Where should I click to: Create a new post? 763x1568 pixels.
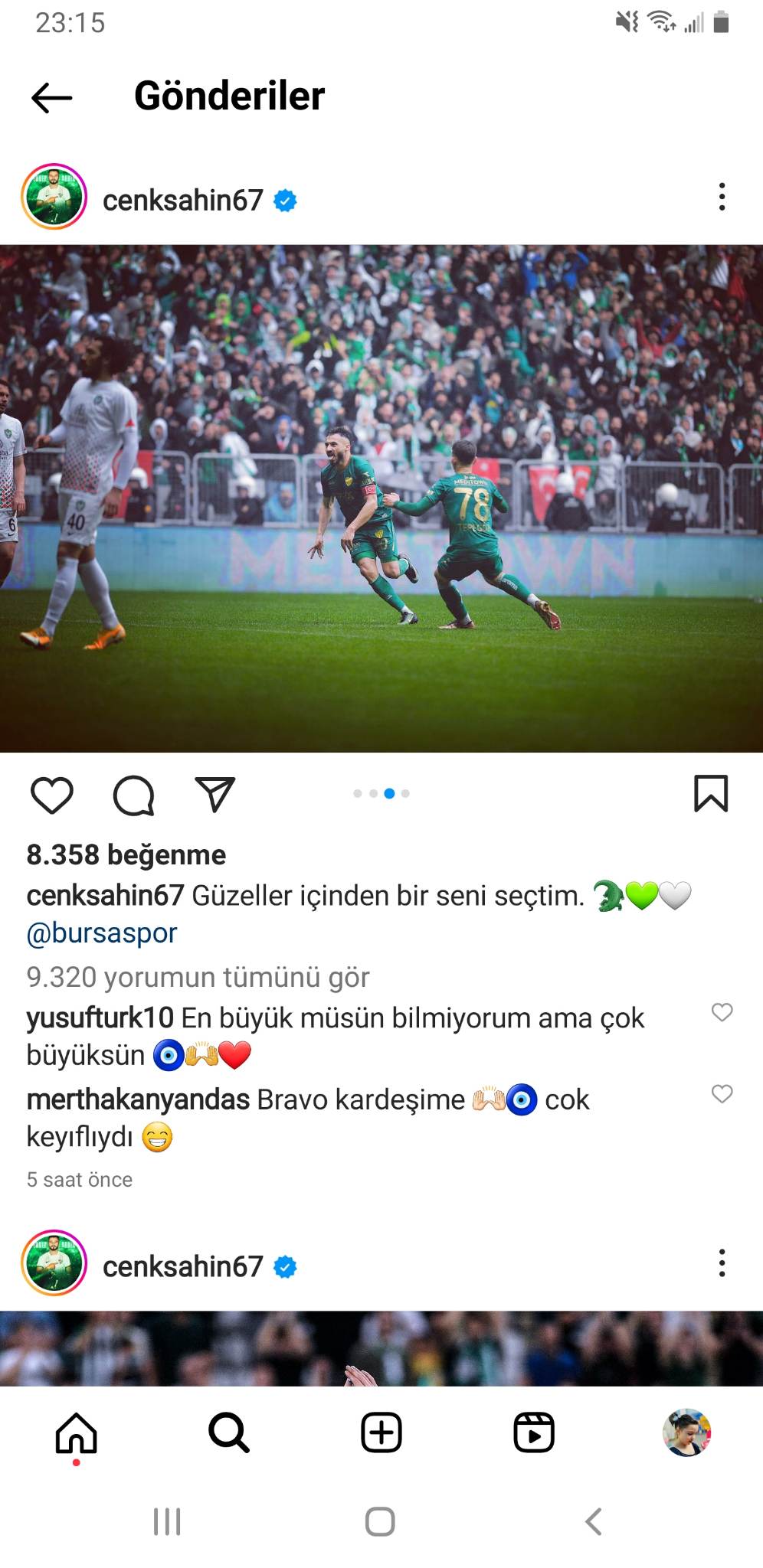tap(381, 1433)
